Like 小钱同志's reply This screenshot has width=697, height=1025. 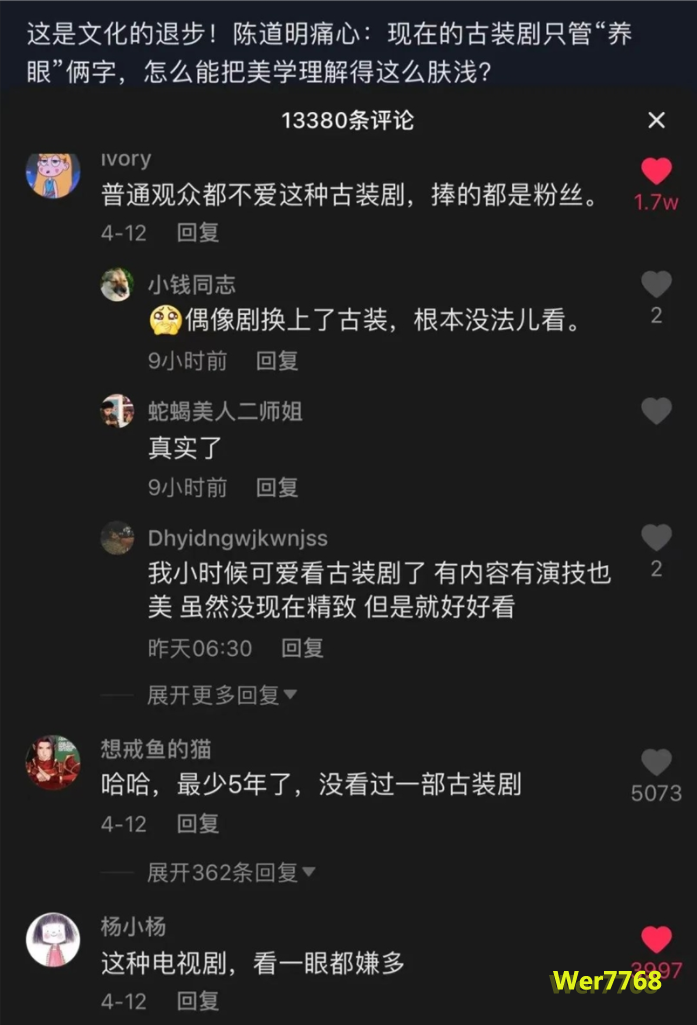[656, 285]
